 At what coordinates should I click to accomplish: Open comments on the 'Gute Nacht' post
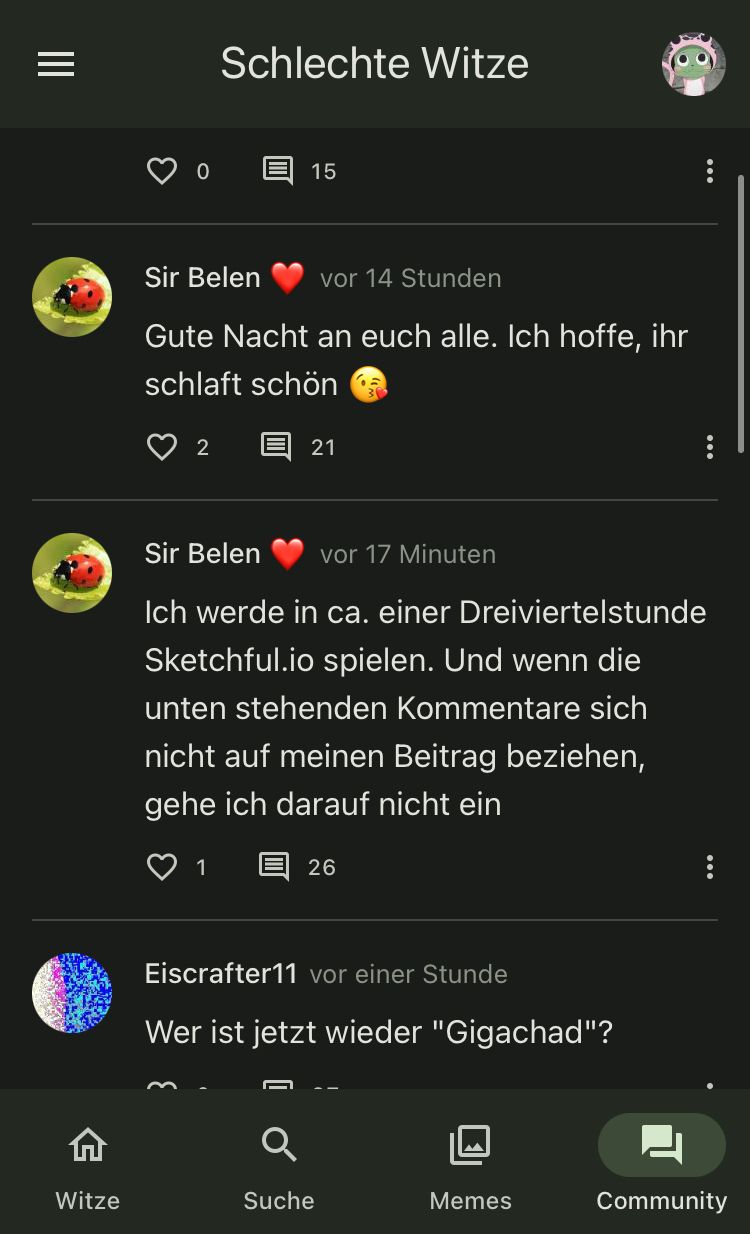277,447
